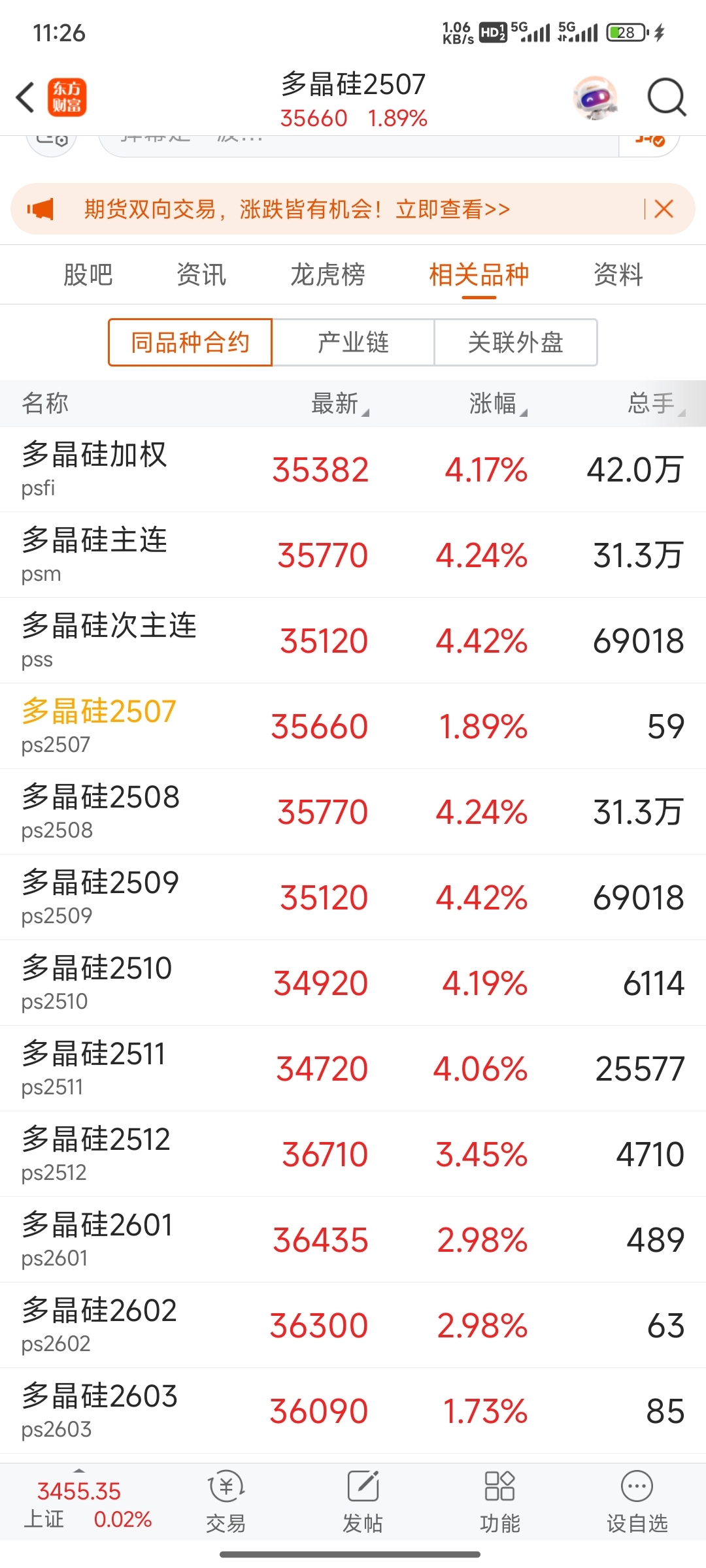Dismiss the futures promotion banner
This screenshot has width=706, height=1568.
663,209
